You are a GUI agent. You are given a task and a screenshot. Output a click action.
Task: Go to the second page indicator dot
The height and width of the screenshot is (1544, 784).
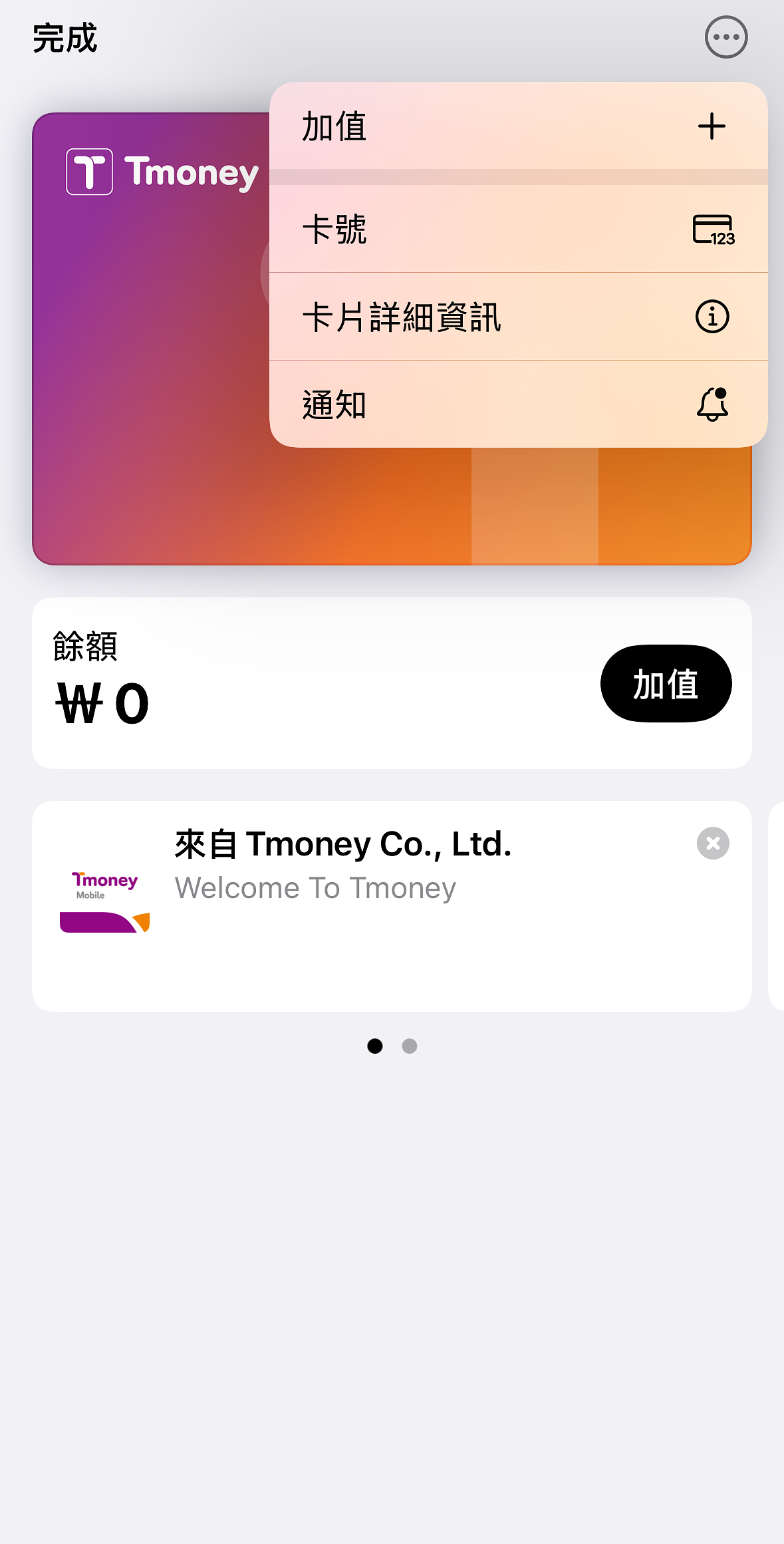pyautogui.click(x=410, y=1046)
